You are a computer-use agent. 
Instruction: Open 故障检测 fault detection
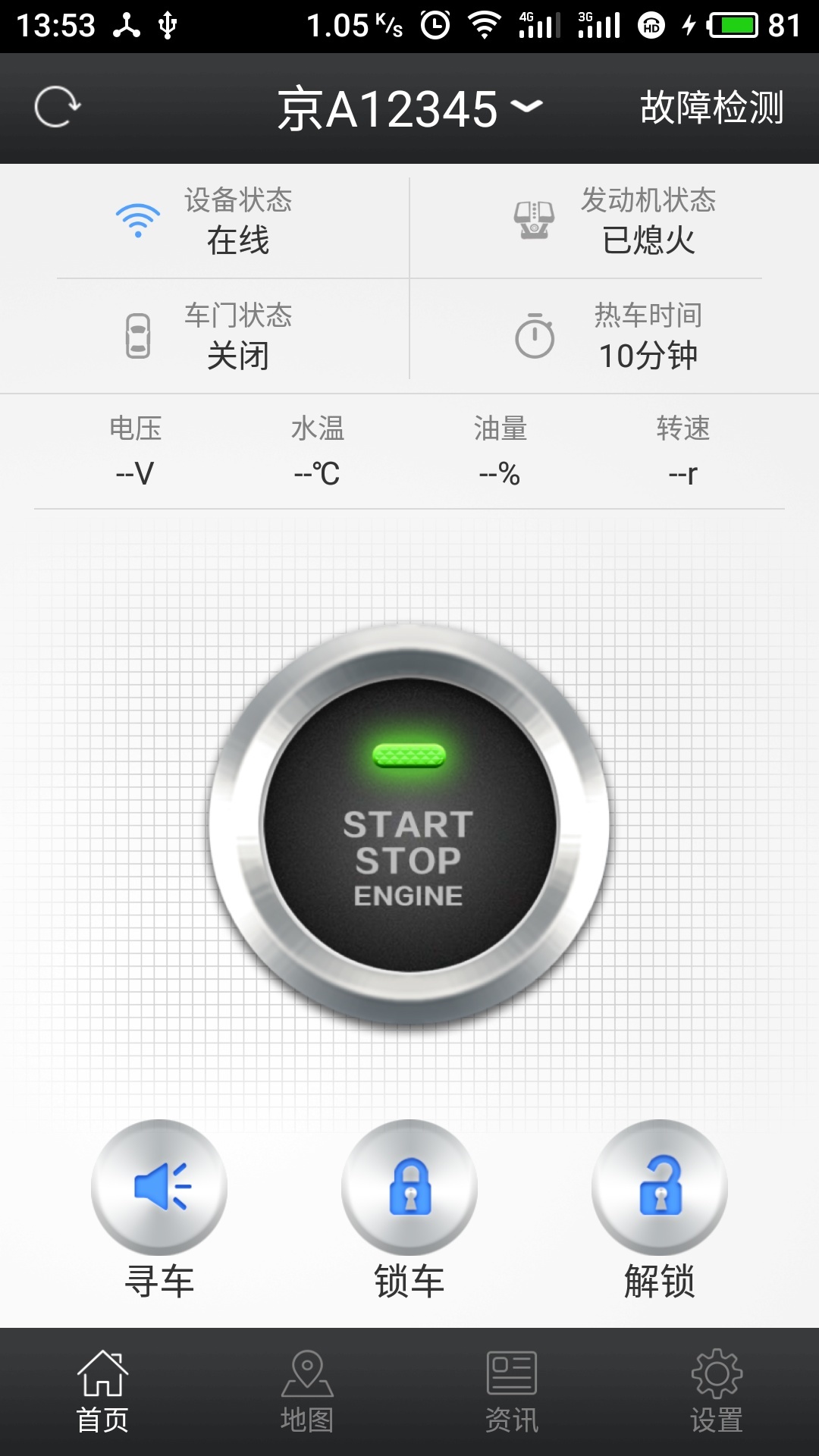pyautogui.click(x=711, y=108)
